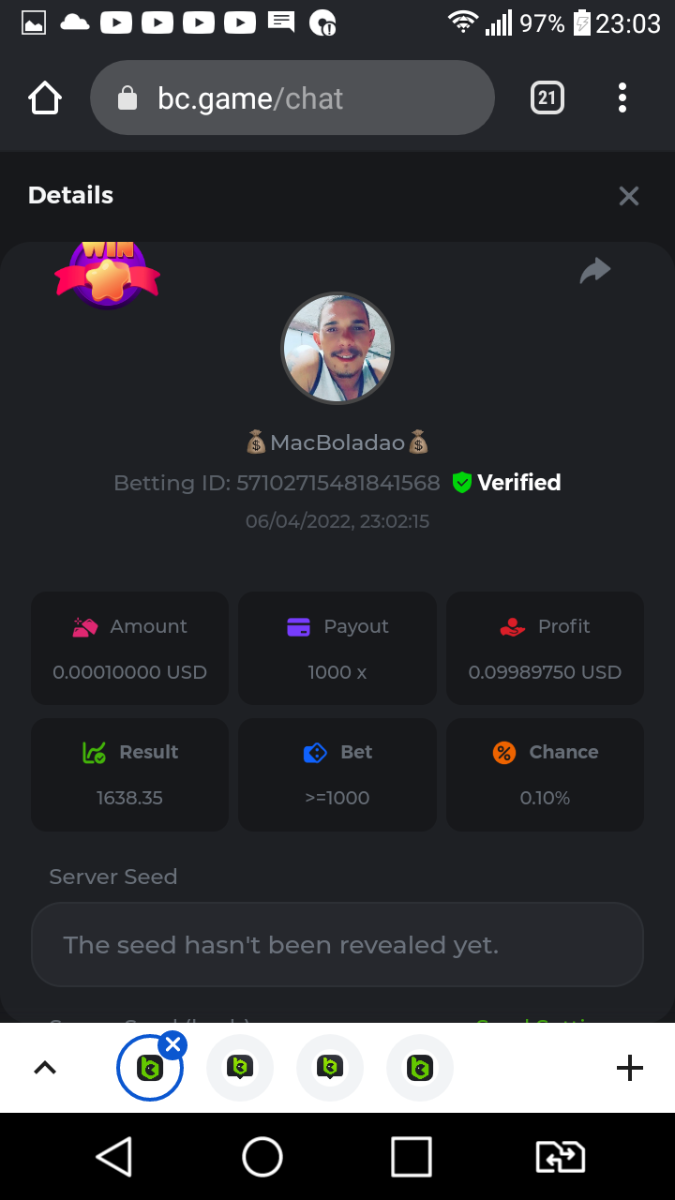This screenshot has height=1200, width=675.
Task: Tap the bc.game/chat address bar
Action: 292,98
